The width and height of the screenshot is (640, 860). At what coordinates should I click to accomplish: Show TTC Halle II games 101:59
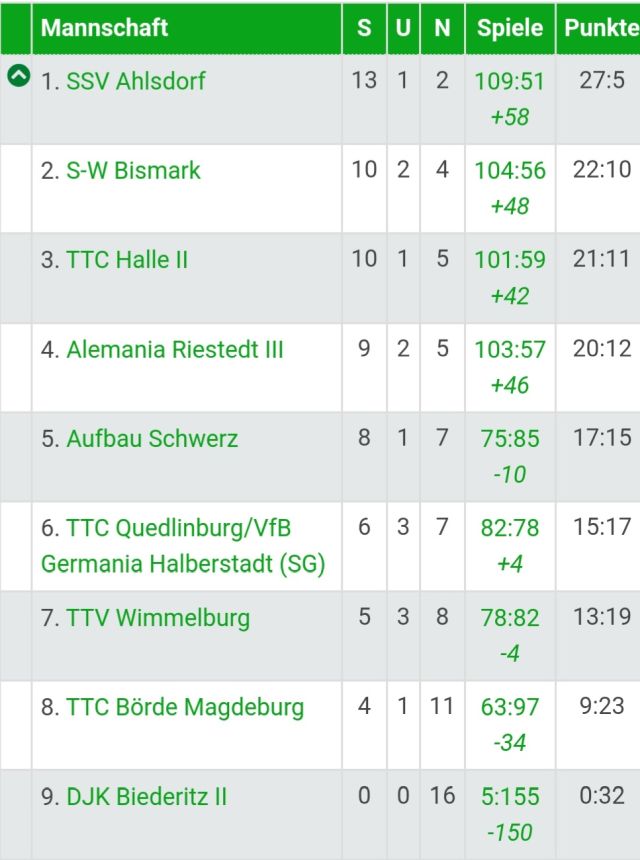510,260
